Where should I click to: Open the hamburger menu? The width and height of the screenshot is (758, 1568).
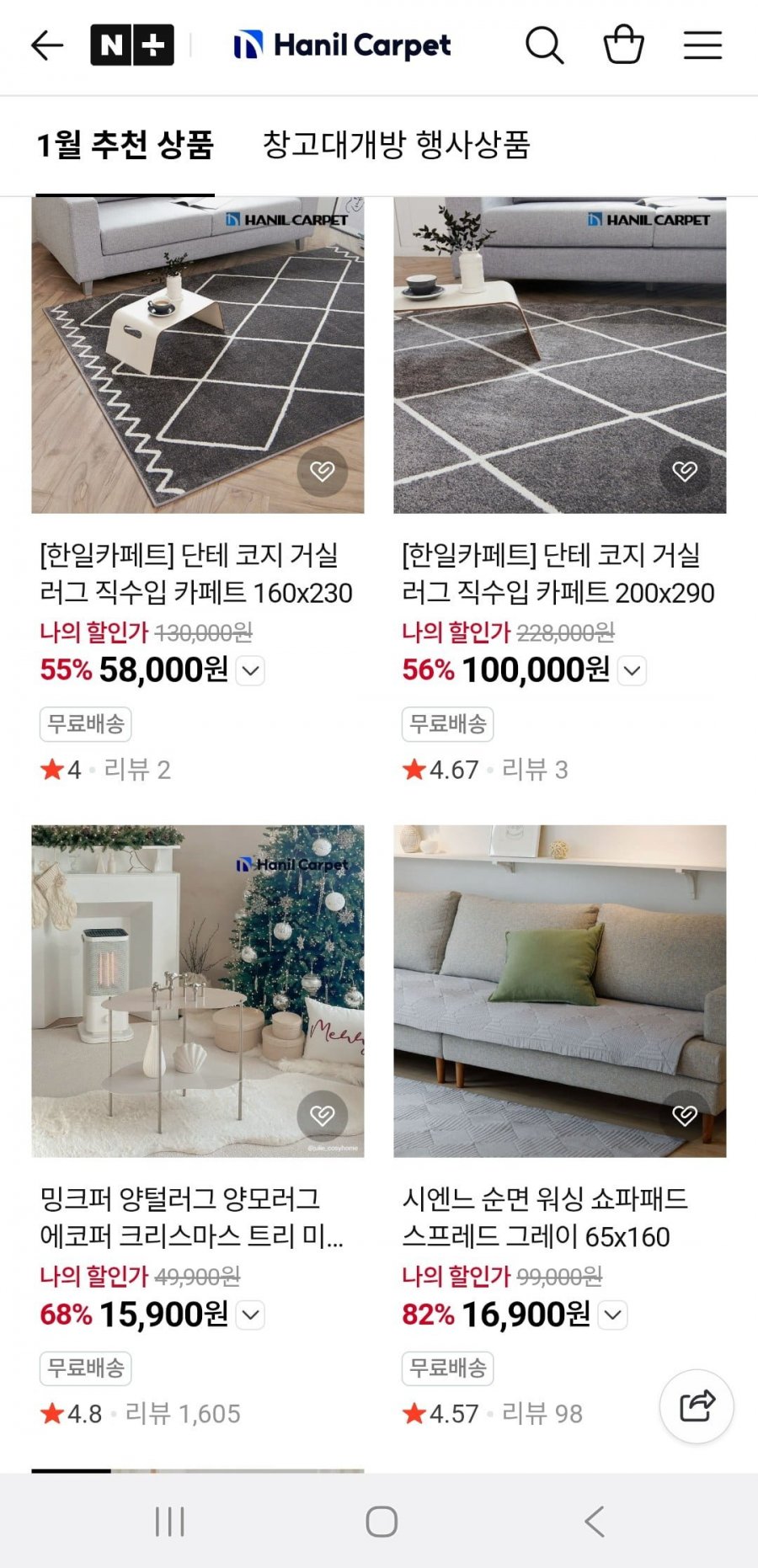[702, 45]
